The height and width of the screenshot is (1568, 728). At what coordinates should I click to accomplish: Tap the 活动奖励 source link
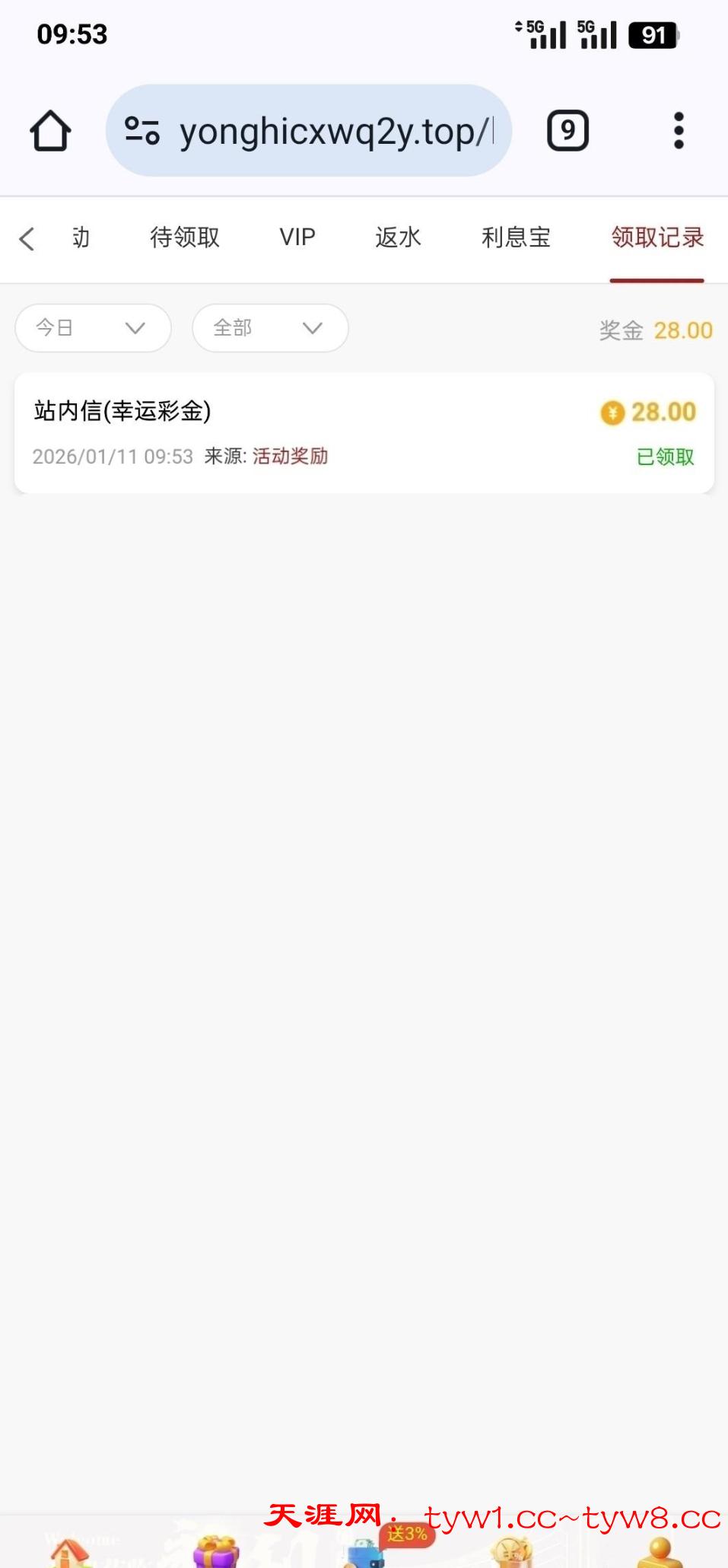pos(290,456)
